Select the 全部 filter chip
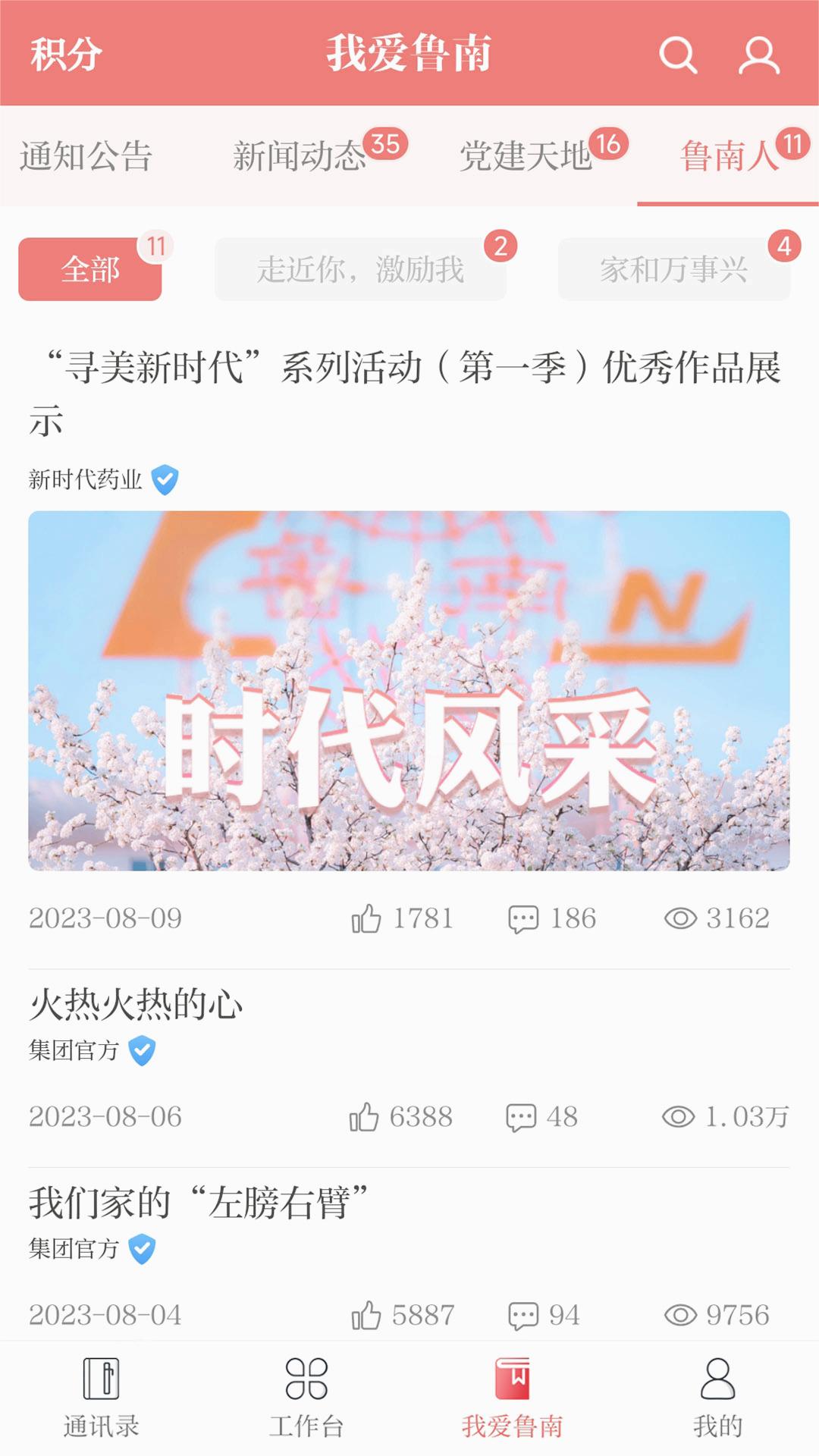The height and width of the screenshot is (1456, 819). pos(90,269)
